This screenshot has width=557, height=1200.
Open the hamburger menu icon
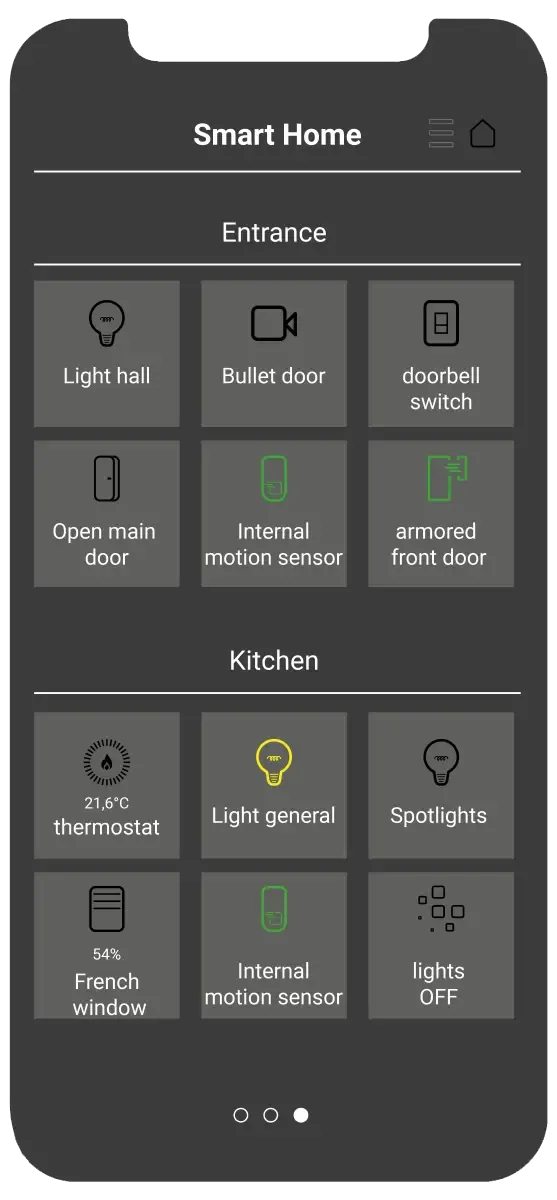click(441, 134)
